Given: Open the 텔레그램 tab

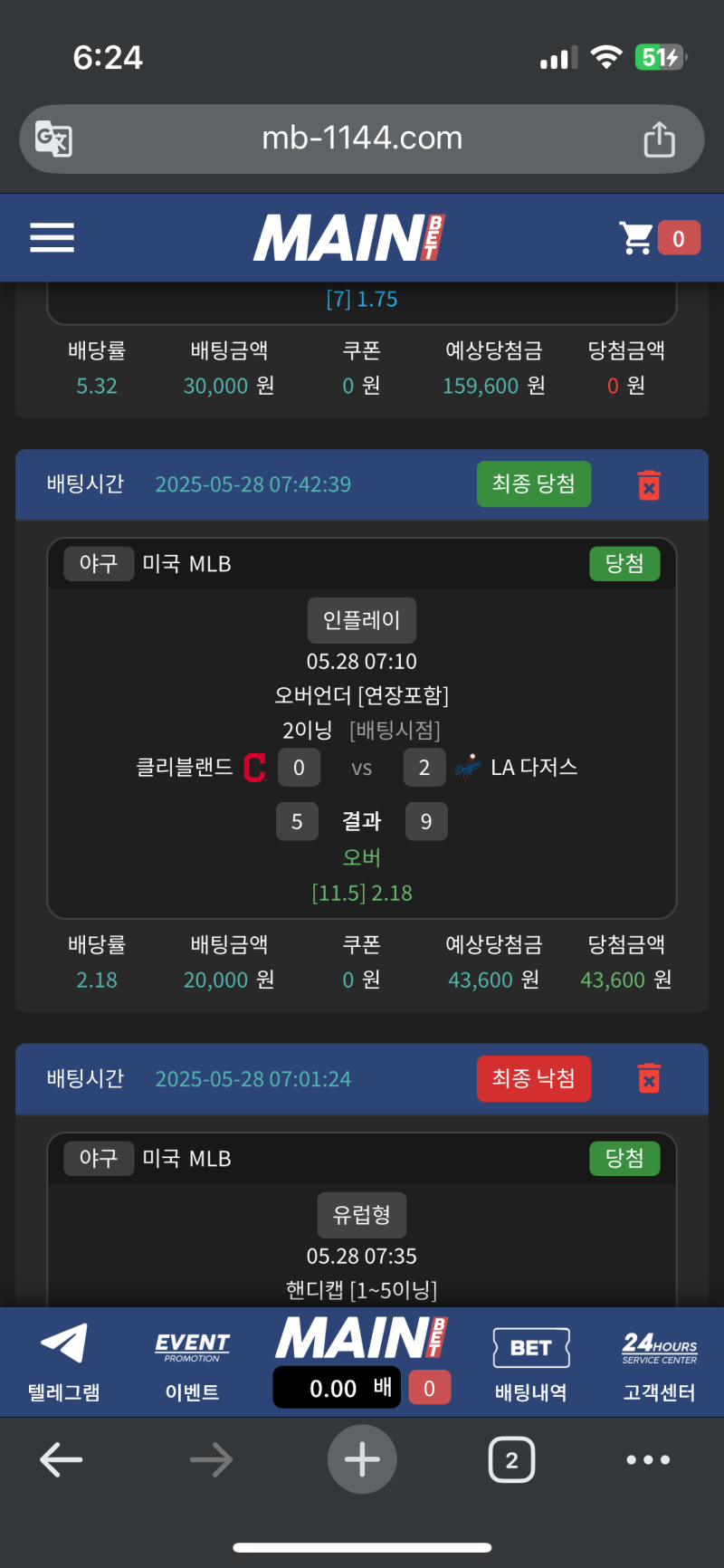Looking at the screenshot, I should pos(63,1362).
